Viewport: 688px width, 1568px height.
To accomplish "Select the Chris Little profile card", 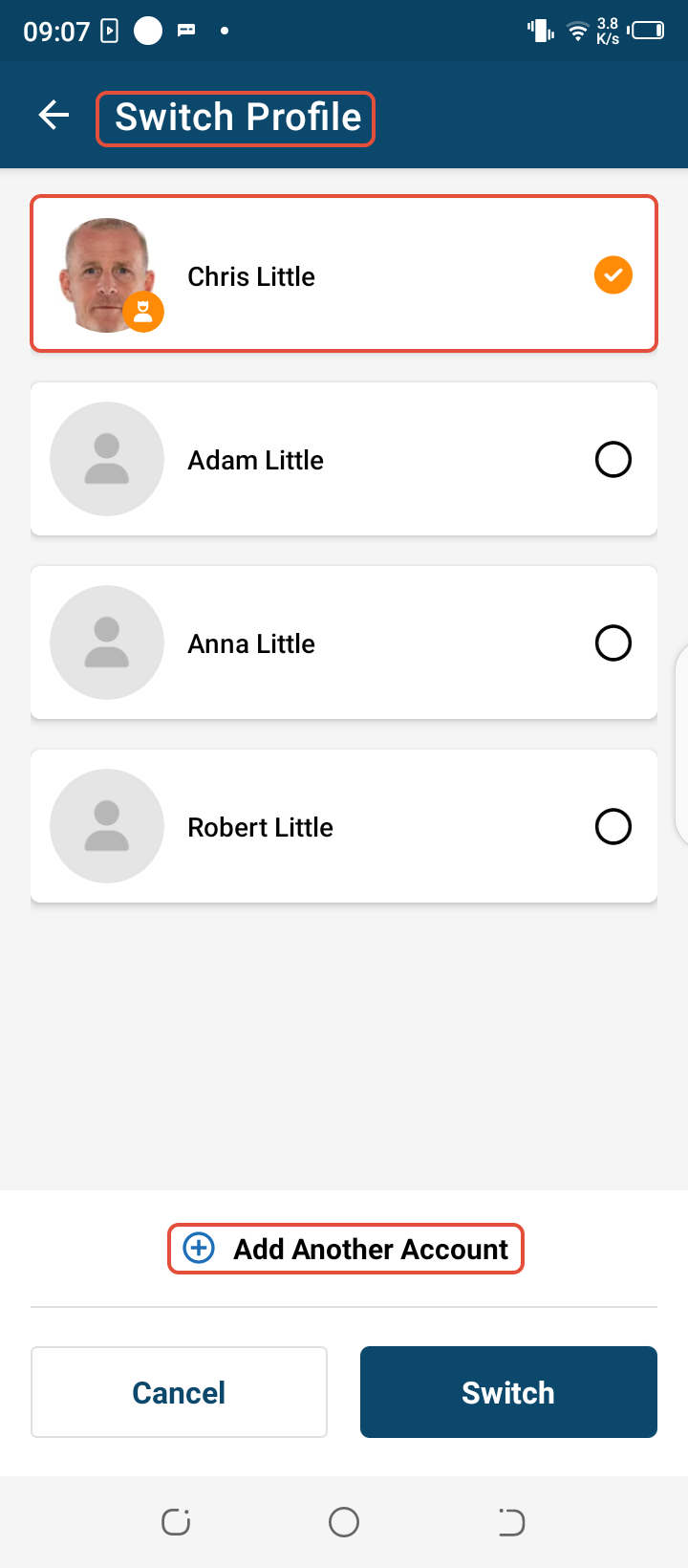I will (x=344, y=275).
